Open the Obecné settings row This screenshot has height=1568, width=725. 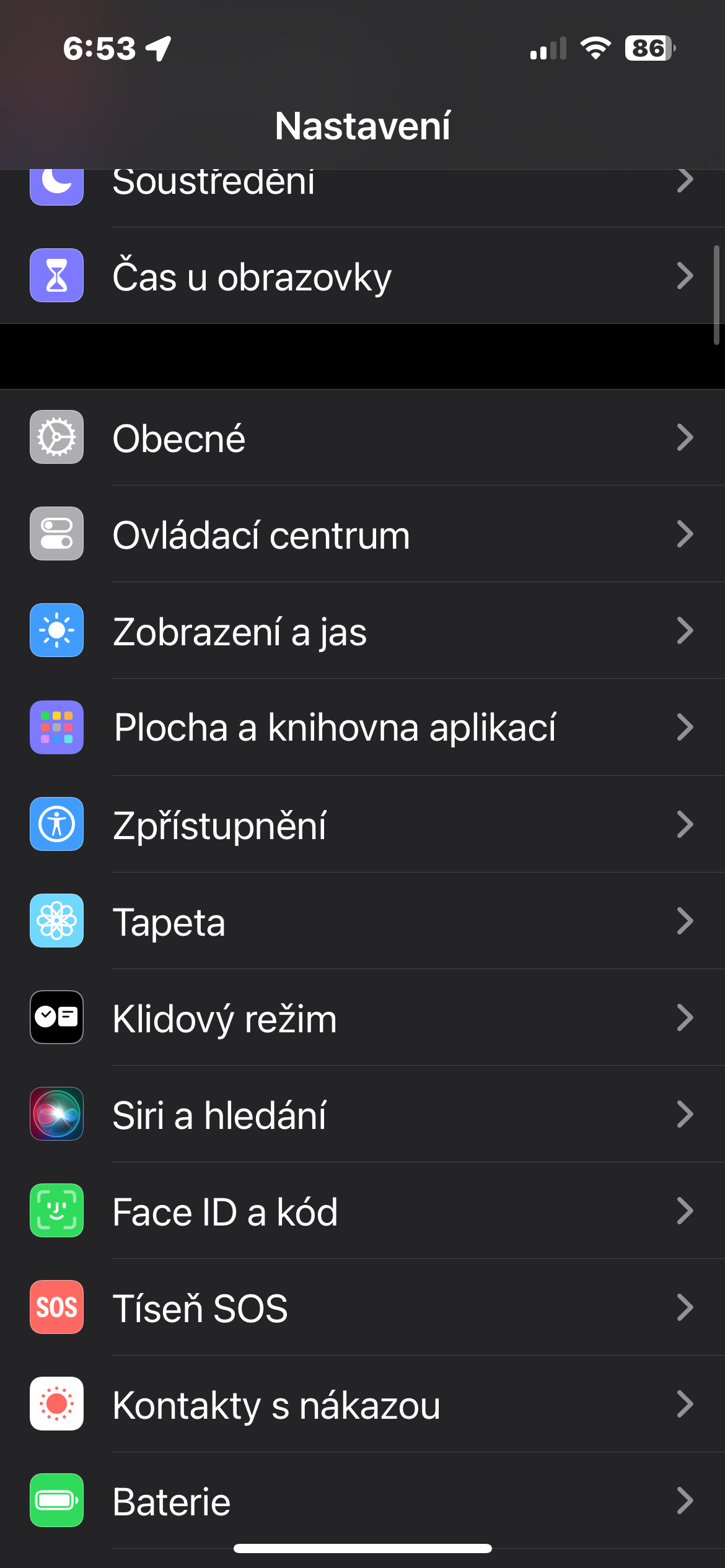click(362, 438)
